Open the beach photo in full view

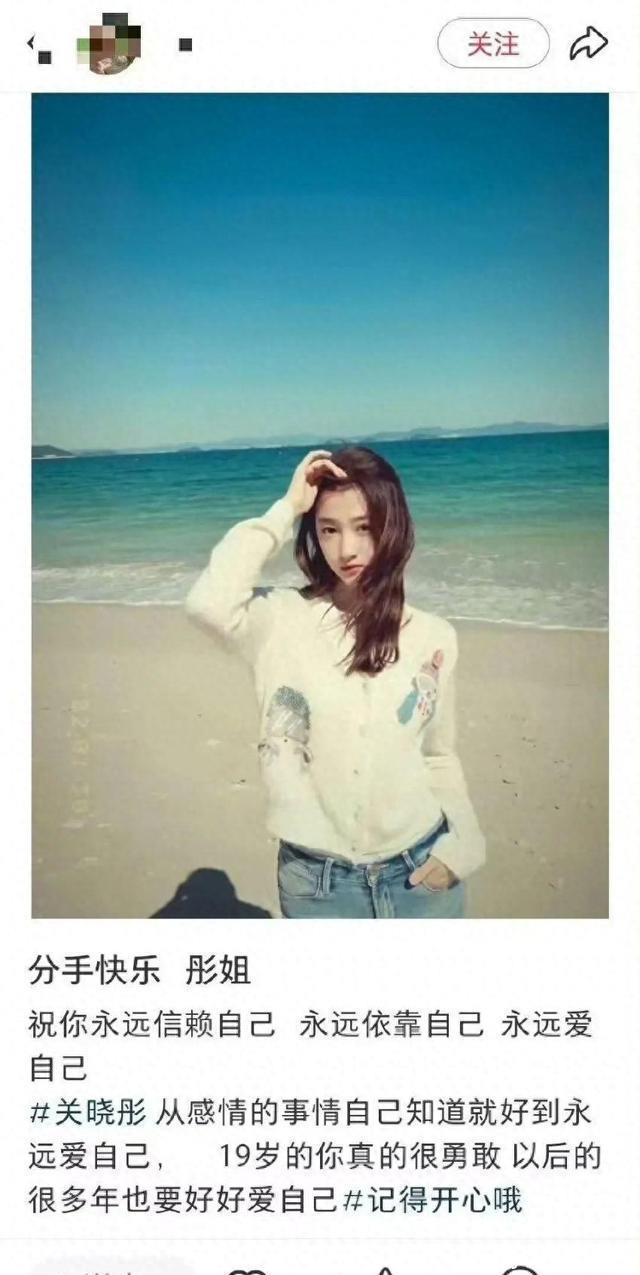click(320, 505)
